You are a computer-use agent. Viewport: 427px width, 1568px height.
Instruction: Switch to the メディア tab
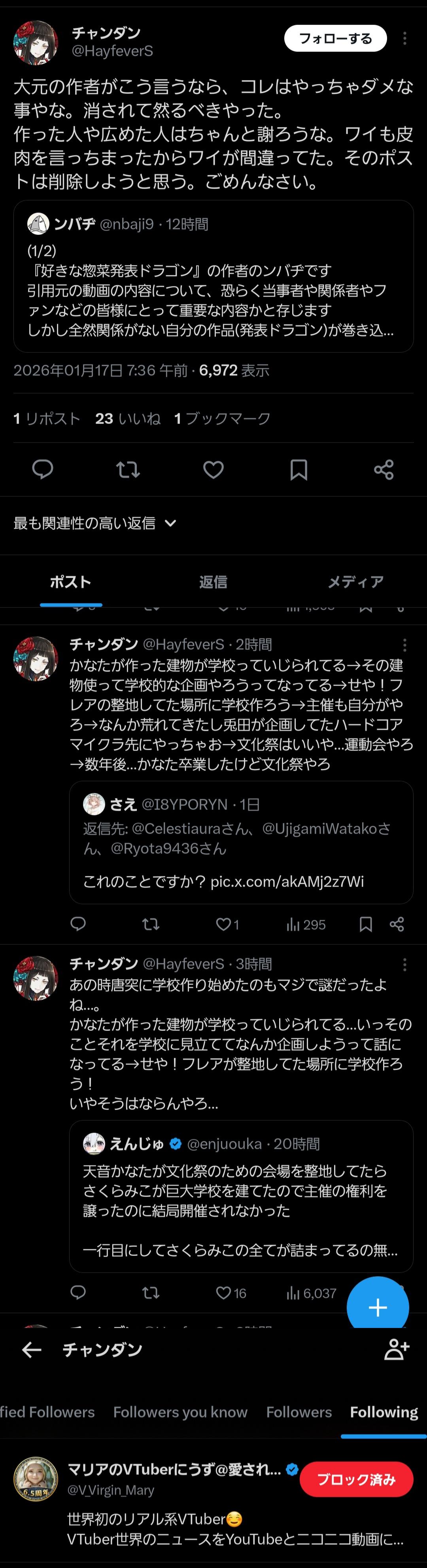(x=356, y=582)
